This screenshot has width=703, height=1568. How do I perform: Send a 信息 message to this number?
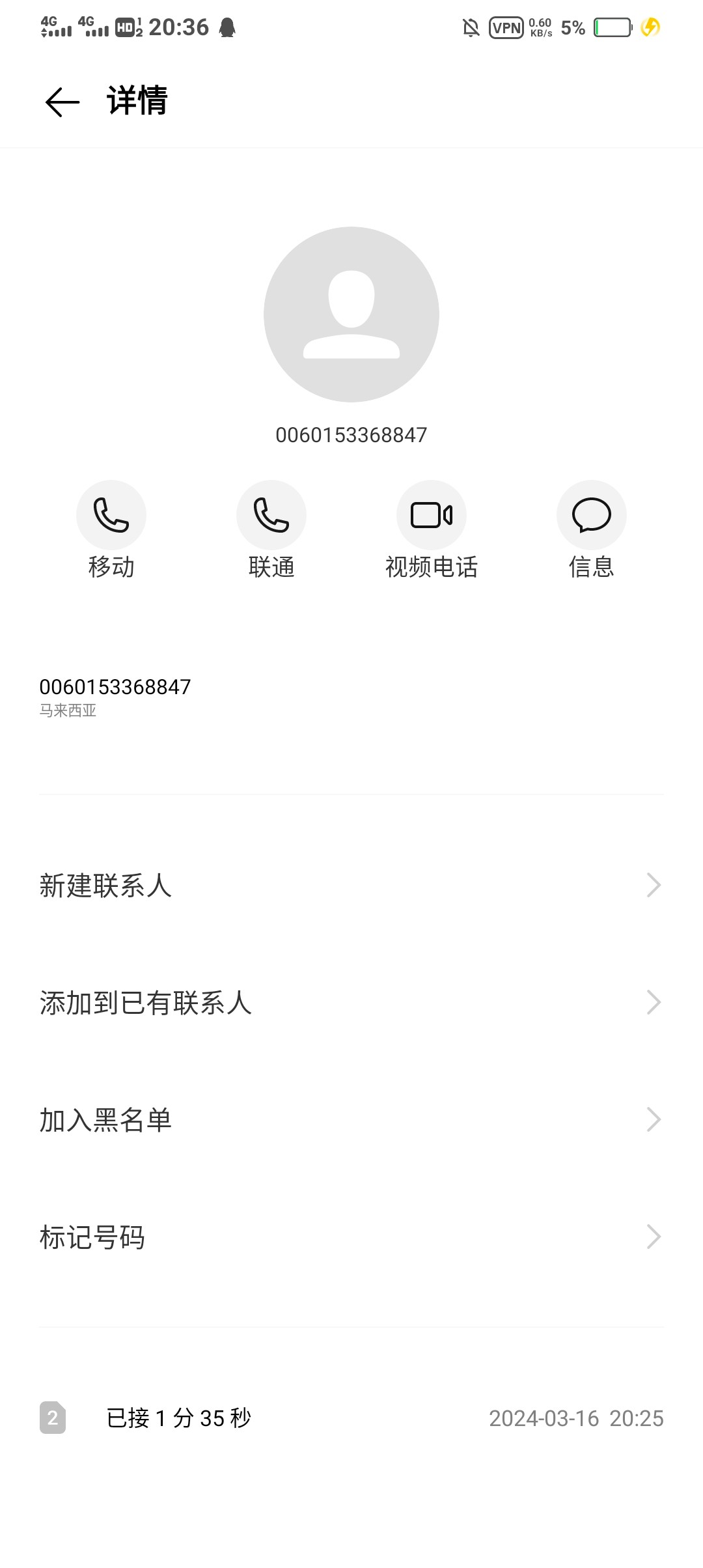(x=591, y=516)
